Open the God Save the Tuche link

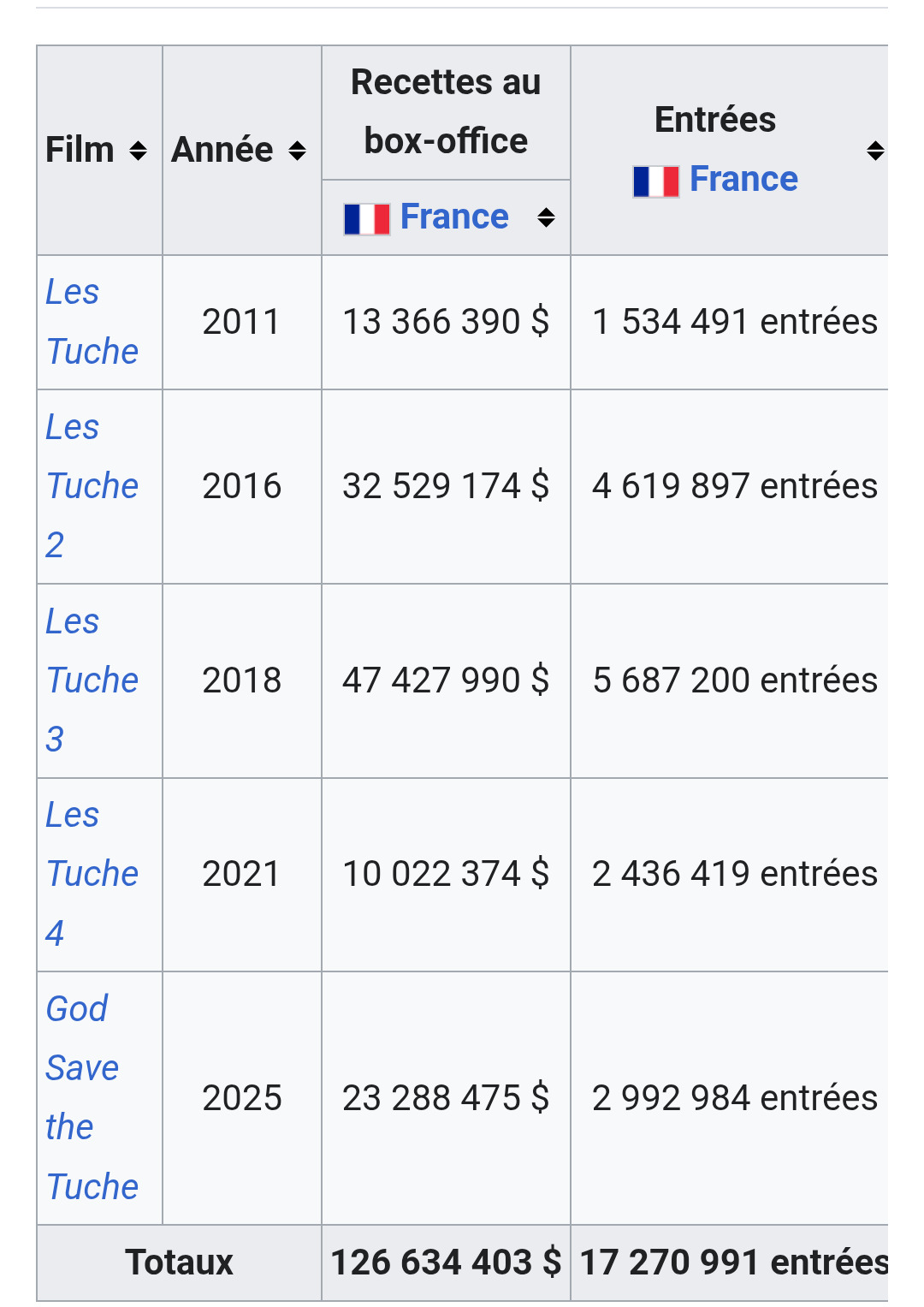click(82, 1097)
